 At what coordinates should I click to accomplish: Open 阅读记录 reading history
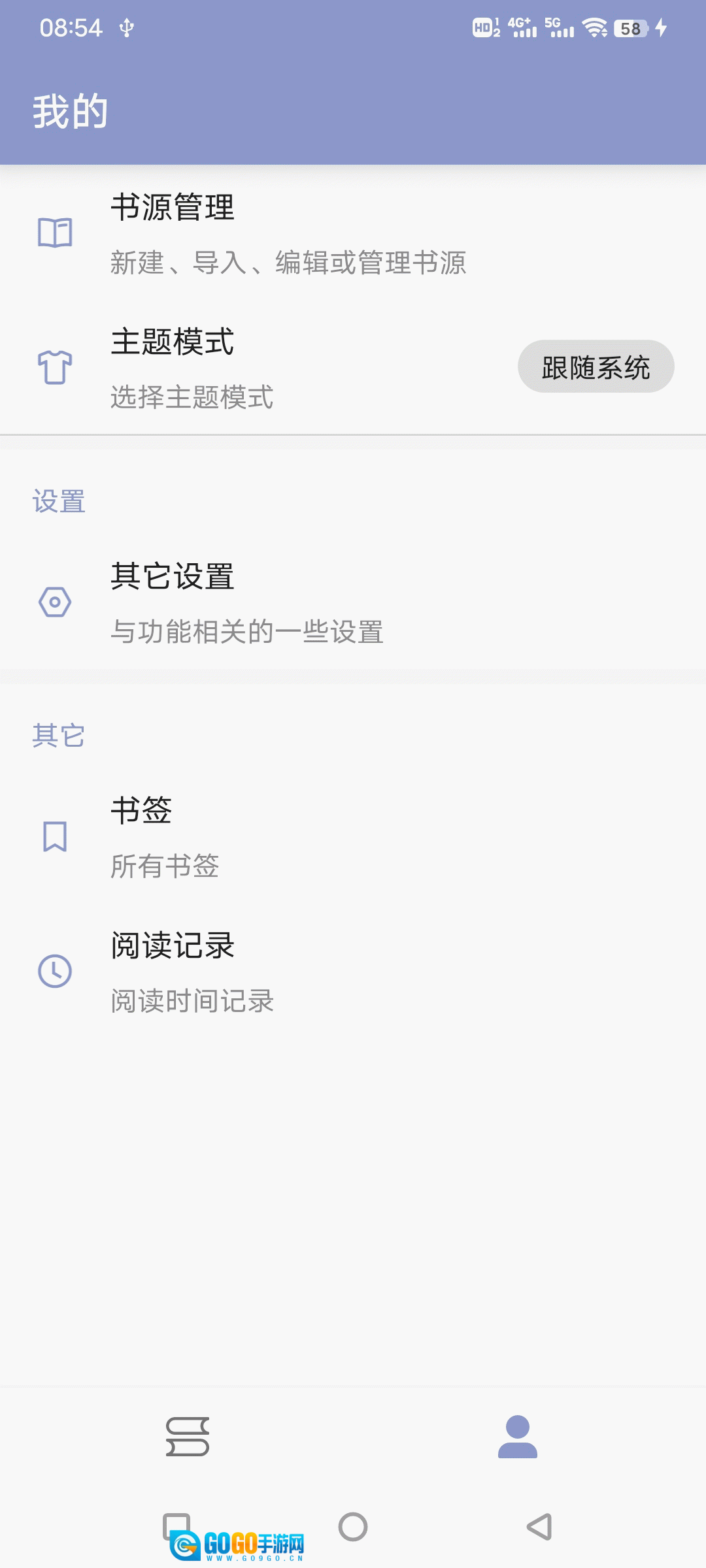pyautogui.click(x=288, y=972)
